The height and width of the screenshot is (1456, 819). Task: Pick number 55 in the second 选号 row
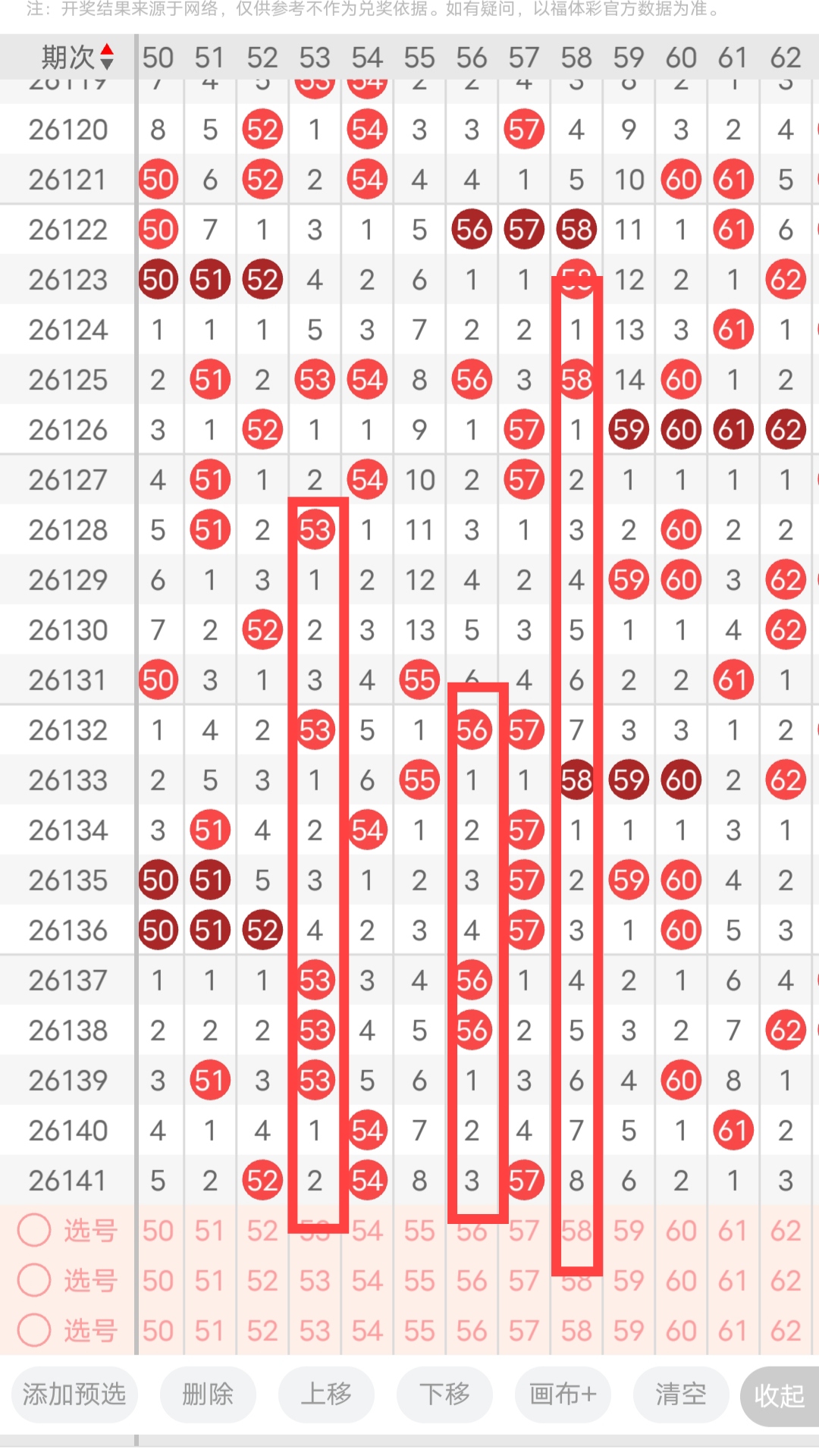419,1281
